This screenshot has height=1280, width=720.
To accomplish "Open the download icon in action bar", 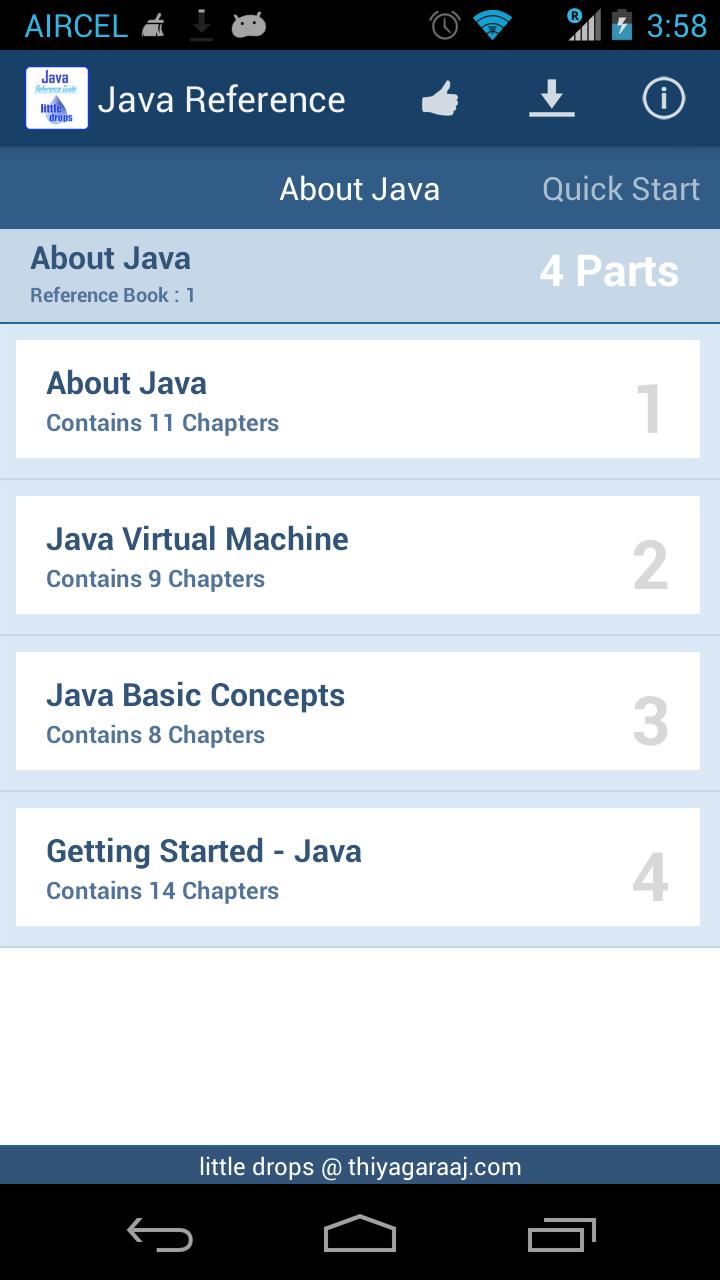I will pos(551,97).
